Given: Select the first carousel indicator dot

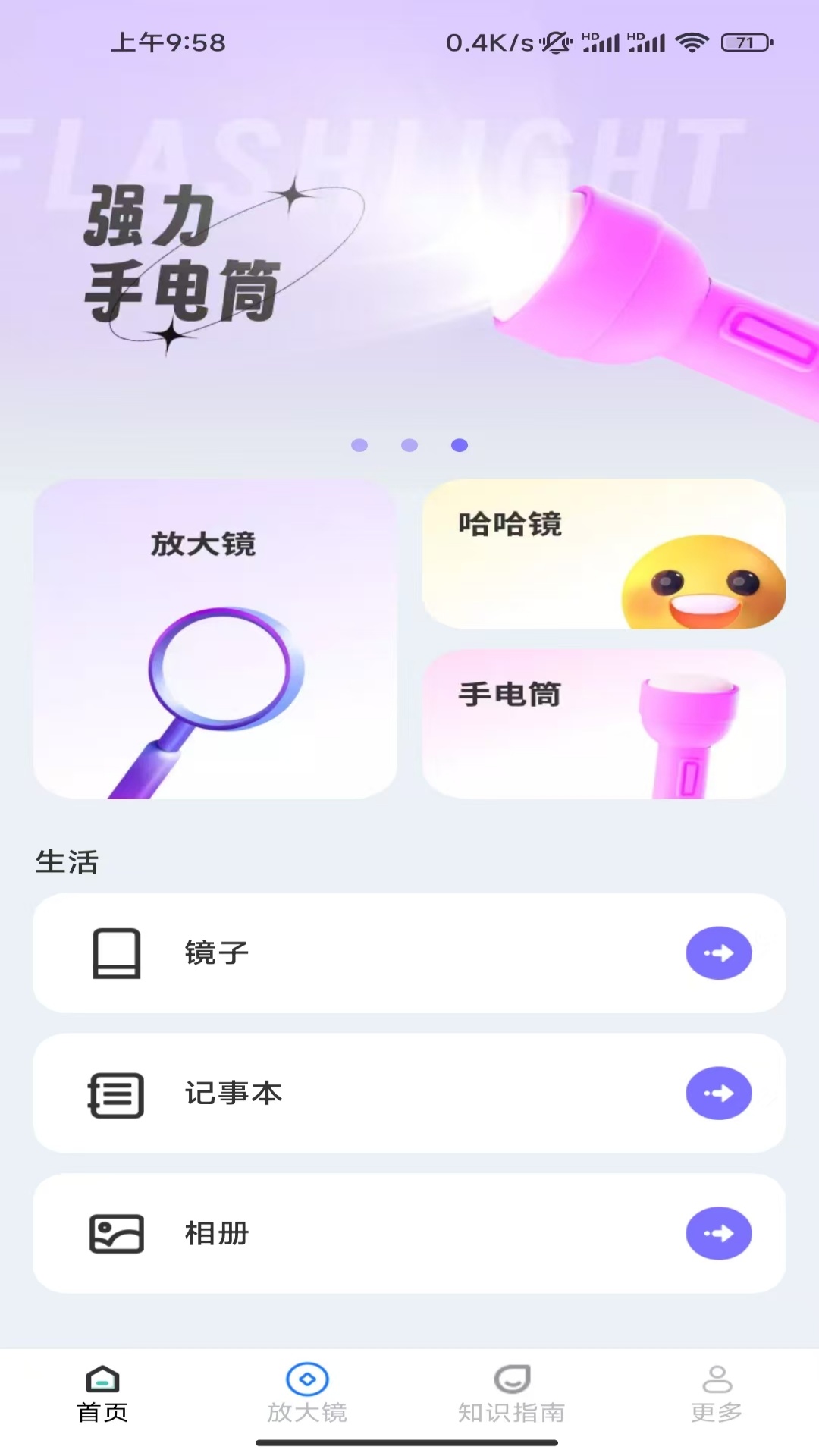Looking at the screenshot, I should [360, 446].
